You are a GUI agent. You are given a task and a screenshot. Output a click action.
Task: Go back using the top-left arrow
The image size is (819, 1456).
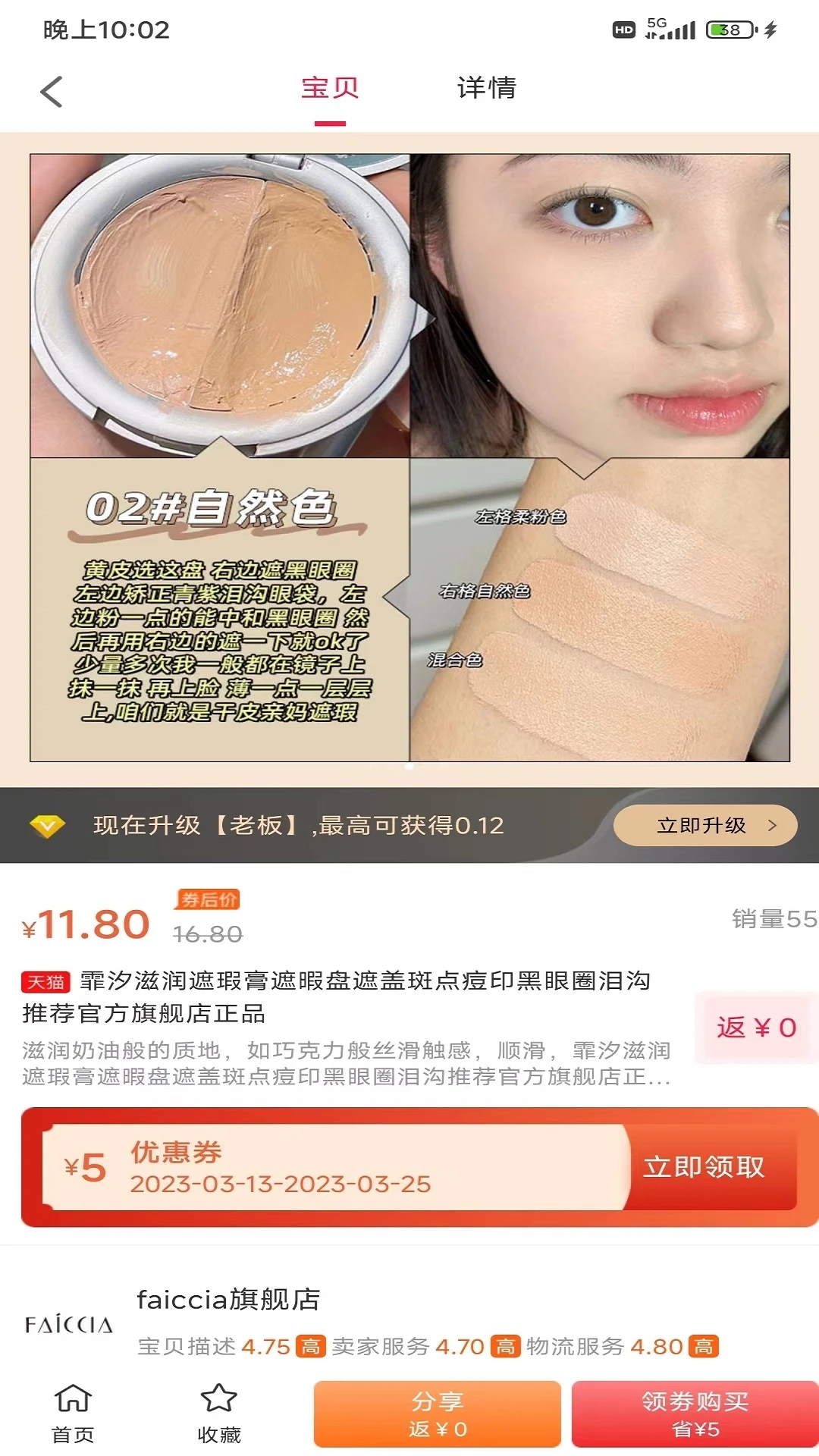pos(52,92)
